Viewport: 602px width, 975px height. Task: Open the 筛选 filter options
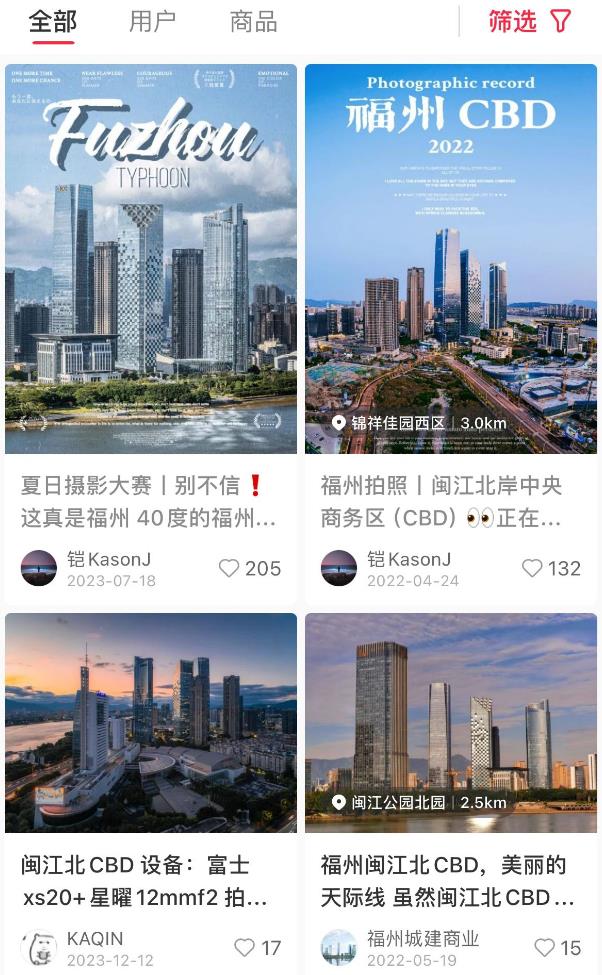(x=530, y=22)
